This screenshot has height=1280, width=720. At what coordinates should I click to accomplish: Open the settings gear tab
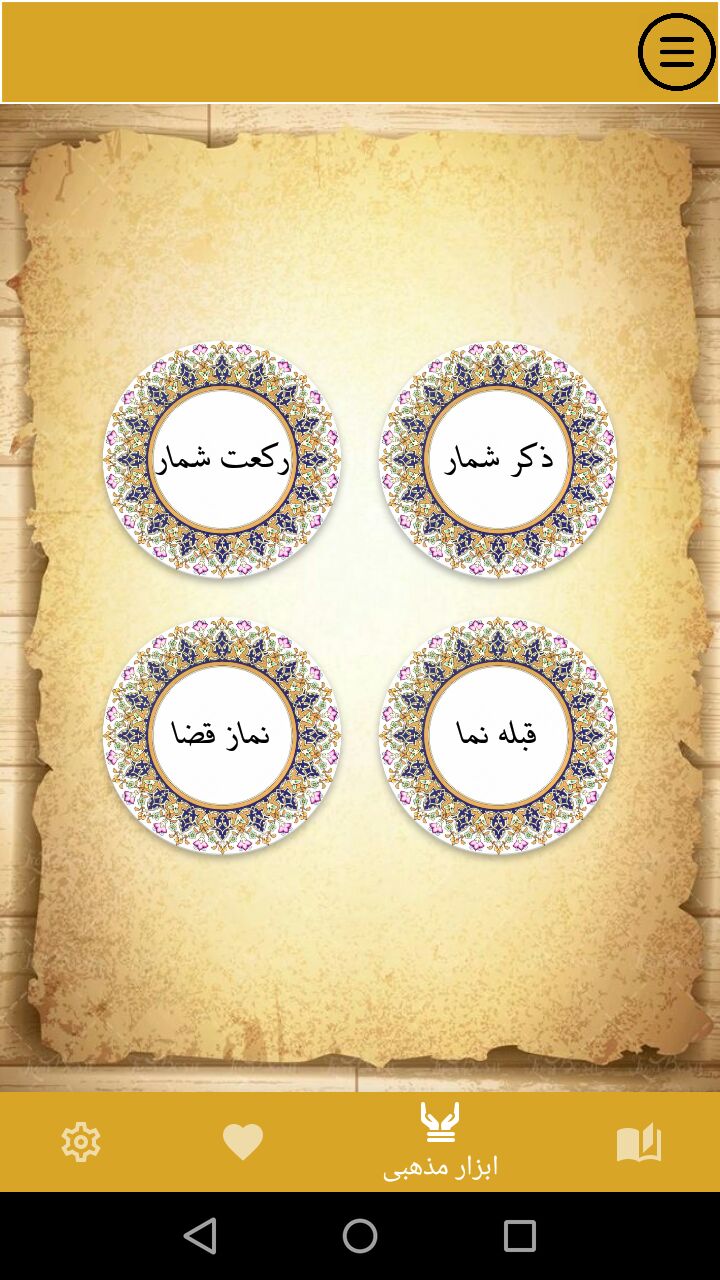pyautogui.click(x=81, y=1142)
